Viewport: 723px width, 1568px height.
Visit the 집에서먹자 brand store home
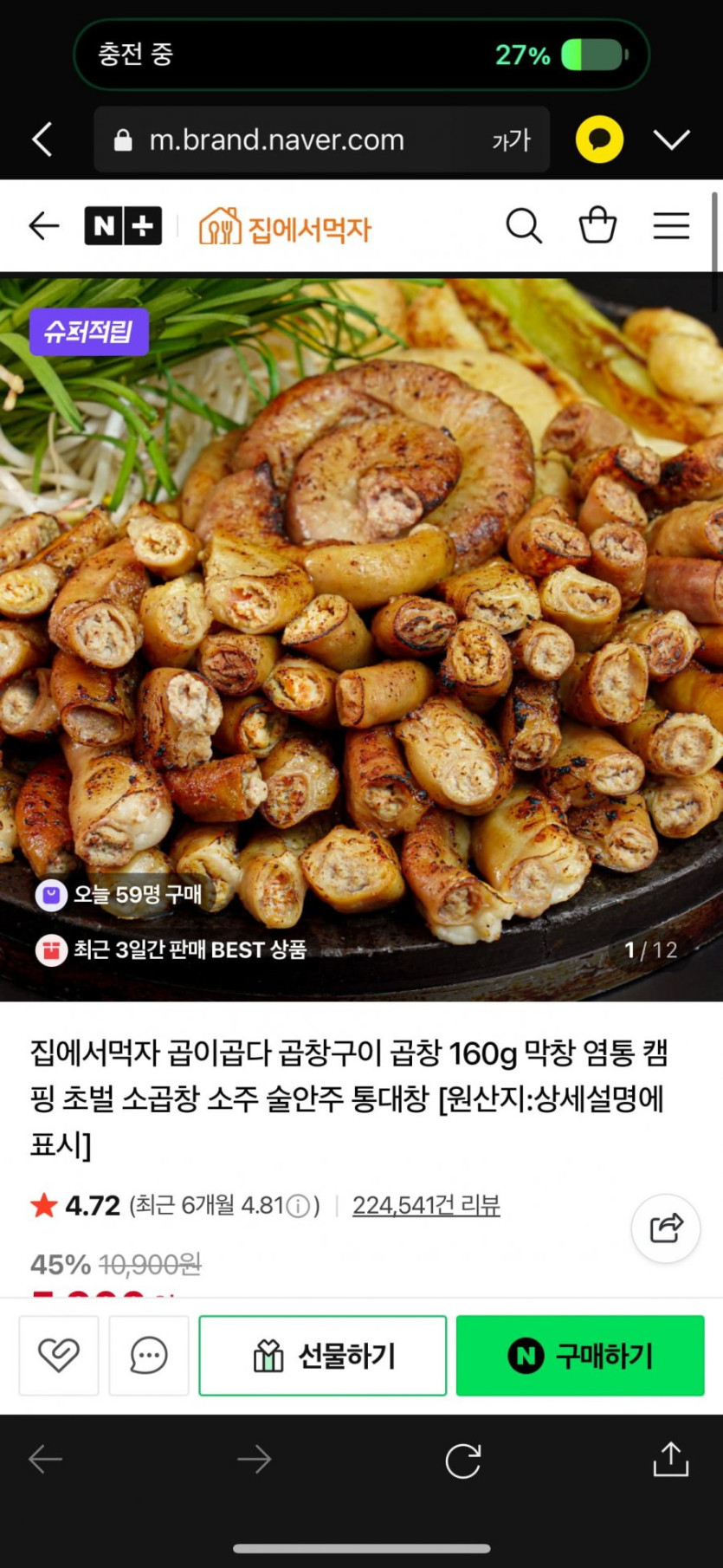[286, 228]
